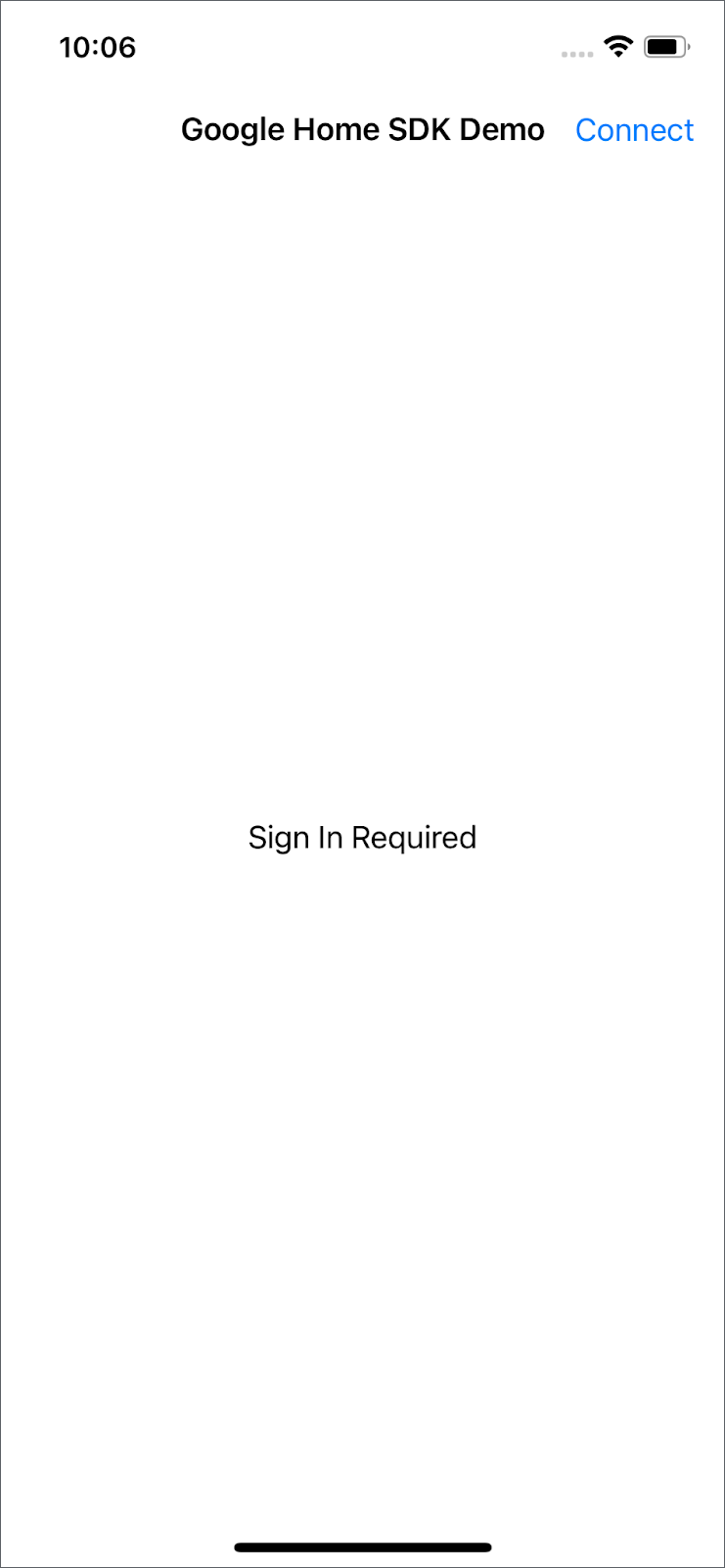
Task: Select the cellular signal dots indicator
Action: point(577,54)
